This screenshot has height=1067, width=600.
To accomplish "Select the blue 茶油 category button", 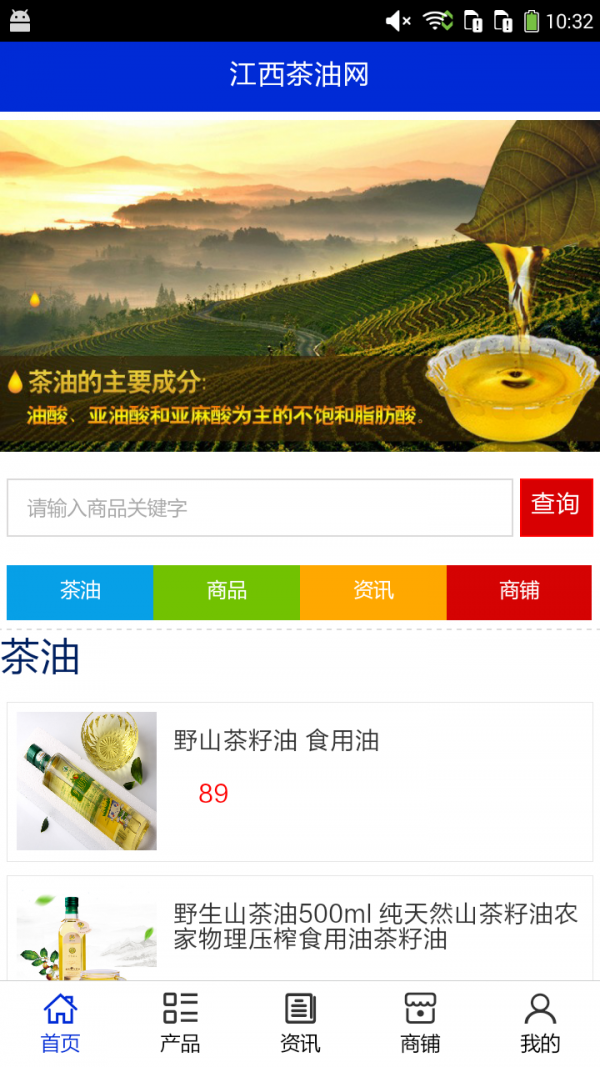I will coord(80,592).
